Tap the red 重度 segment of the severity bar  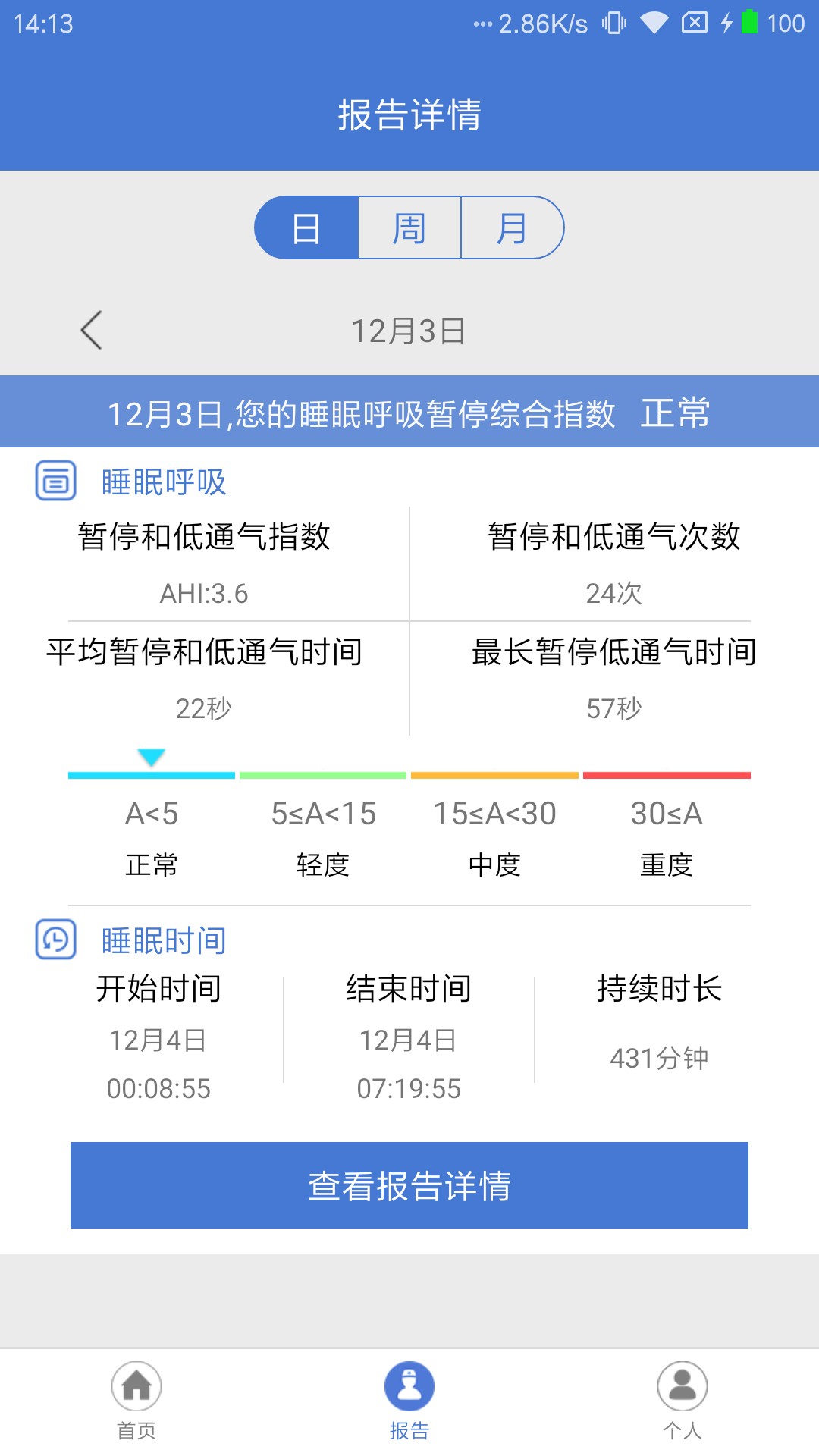coord(667,774)
